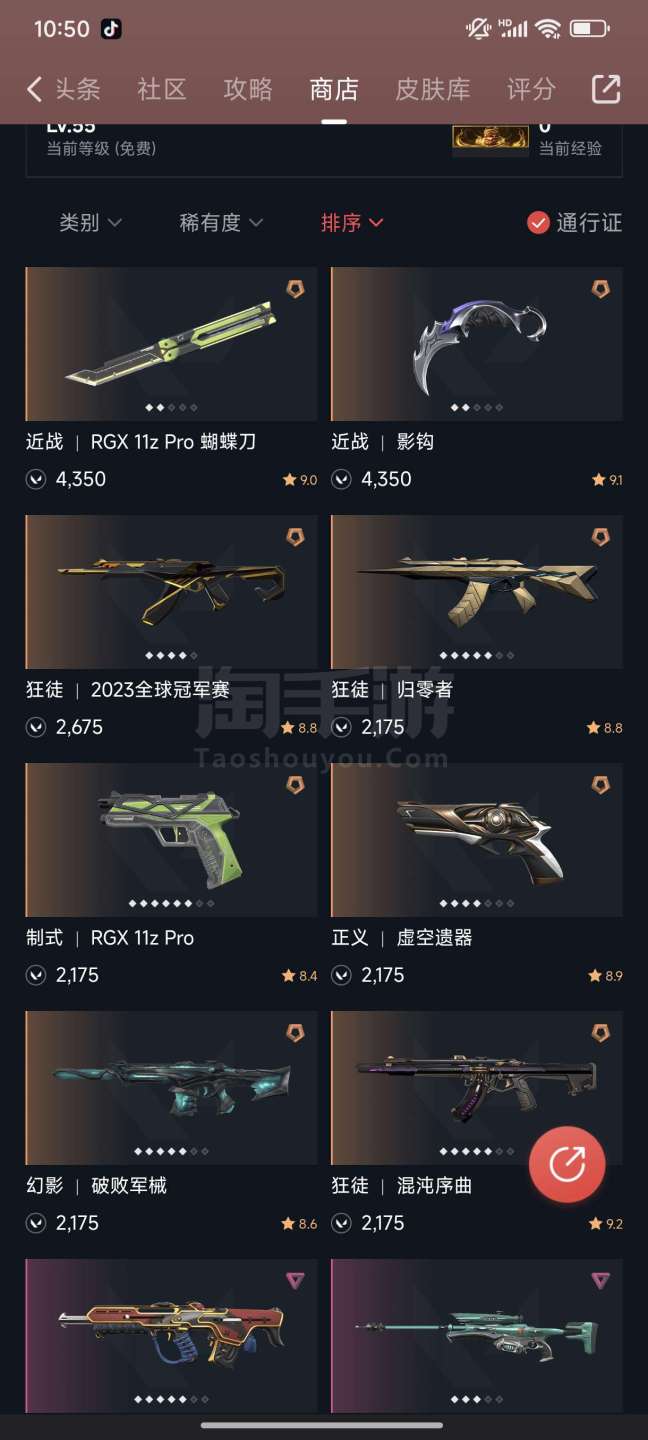648x1440 pixels.
Task: Open the 近战 影钩 skin card
Action: tap(477, 344)
